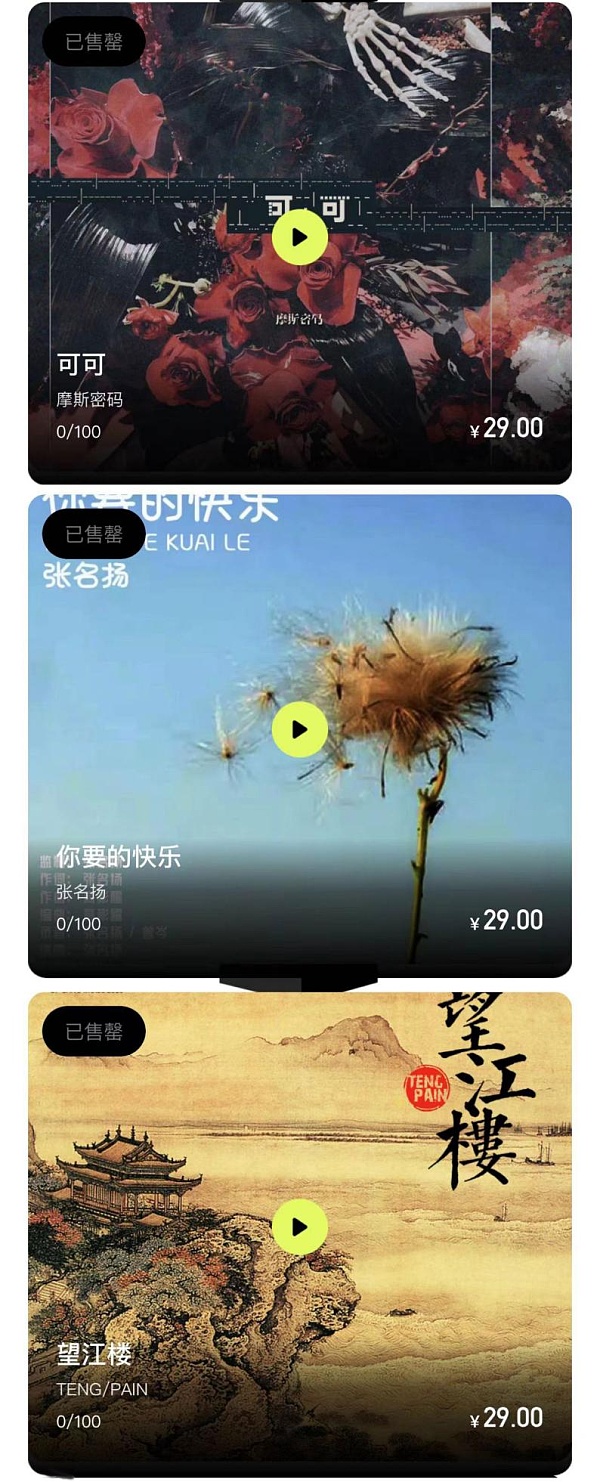
Task: Open the 你要的快乐 card by 张名扬
Action: coord(118,857)
